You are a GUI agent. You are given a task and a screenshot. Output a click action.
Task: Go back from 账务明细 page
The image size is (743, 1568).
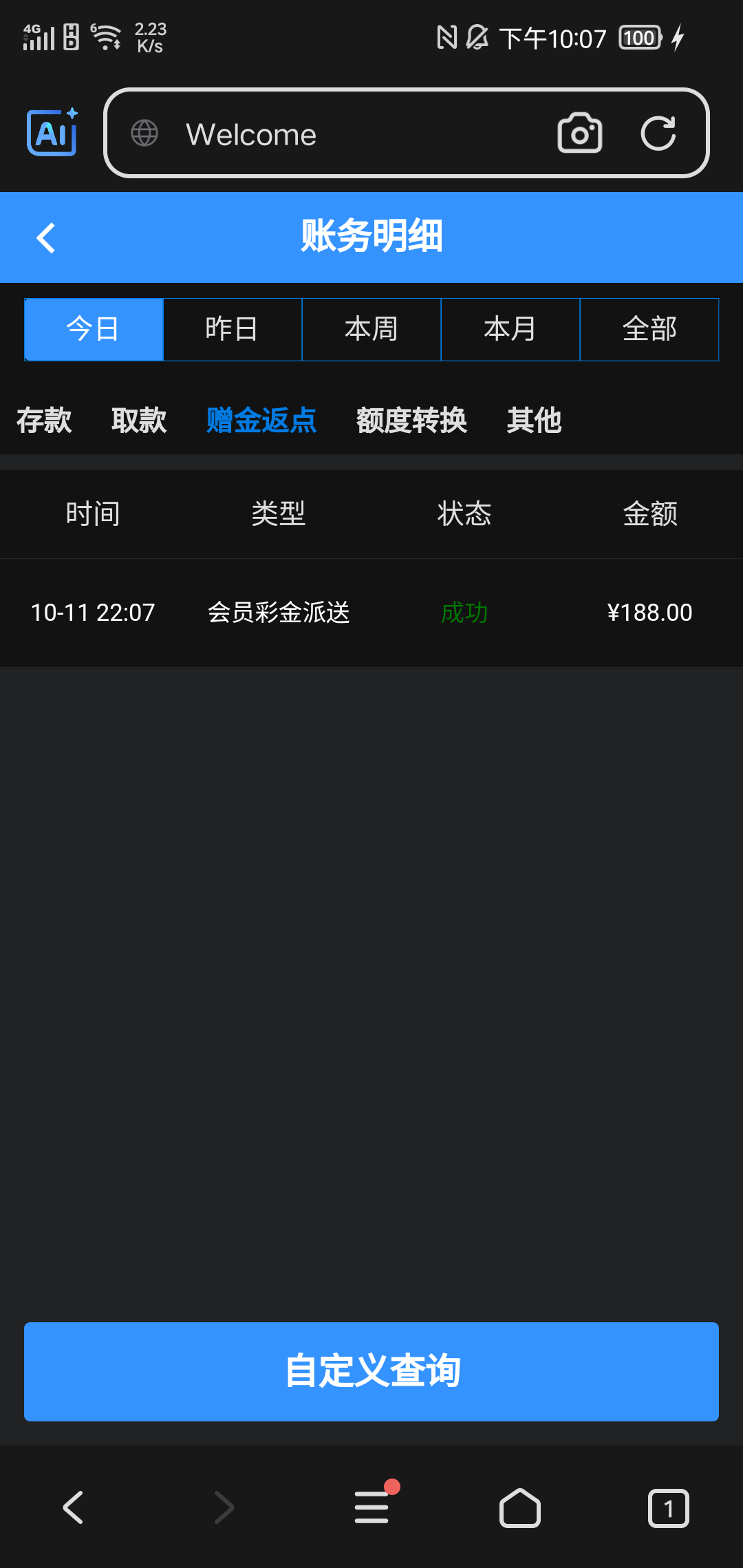click(x=46, y=238)
